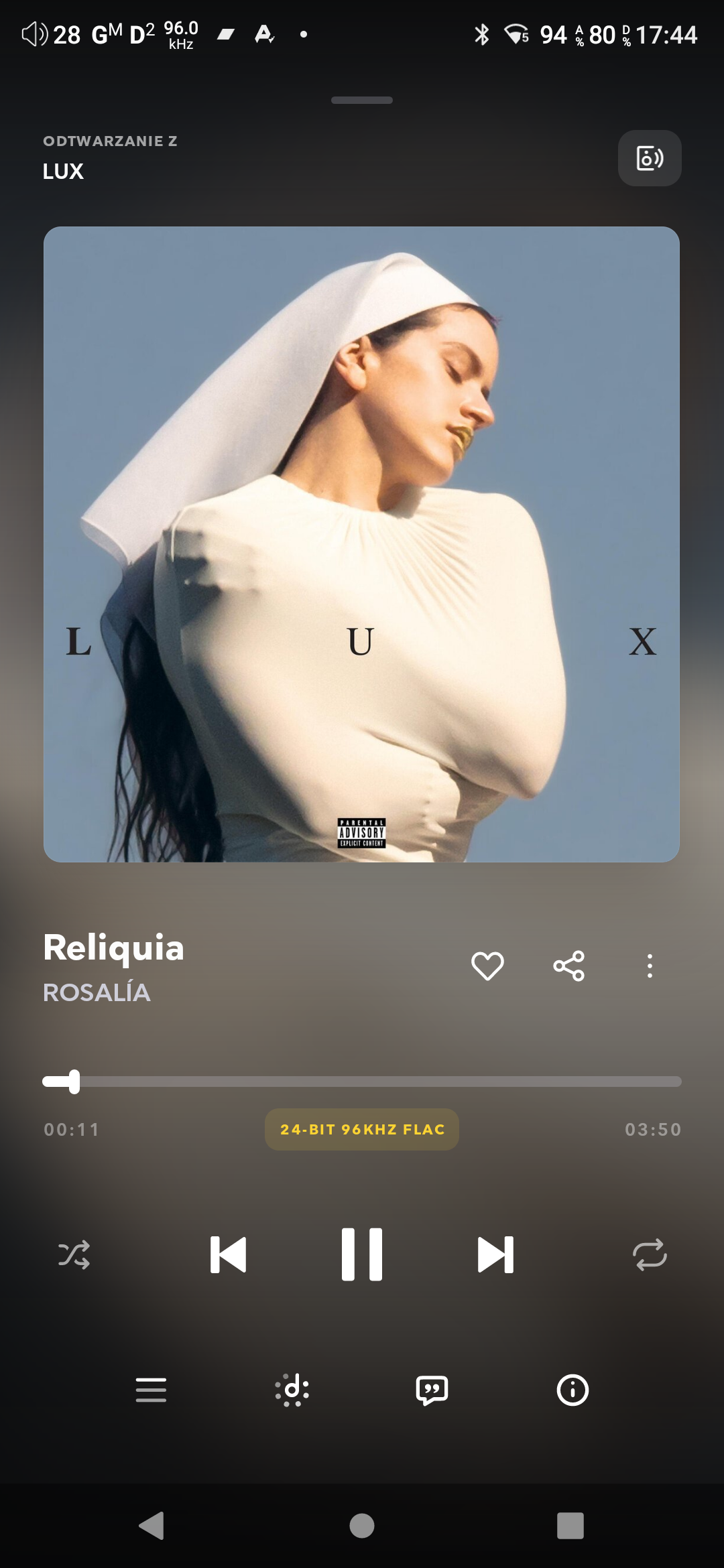Show the song lyrics
The image size is (724, 1568).
click(432, 1390)
